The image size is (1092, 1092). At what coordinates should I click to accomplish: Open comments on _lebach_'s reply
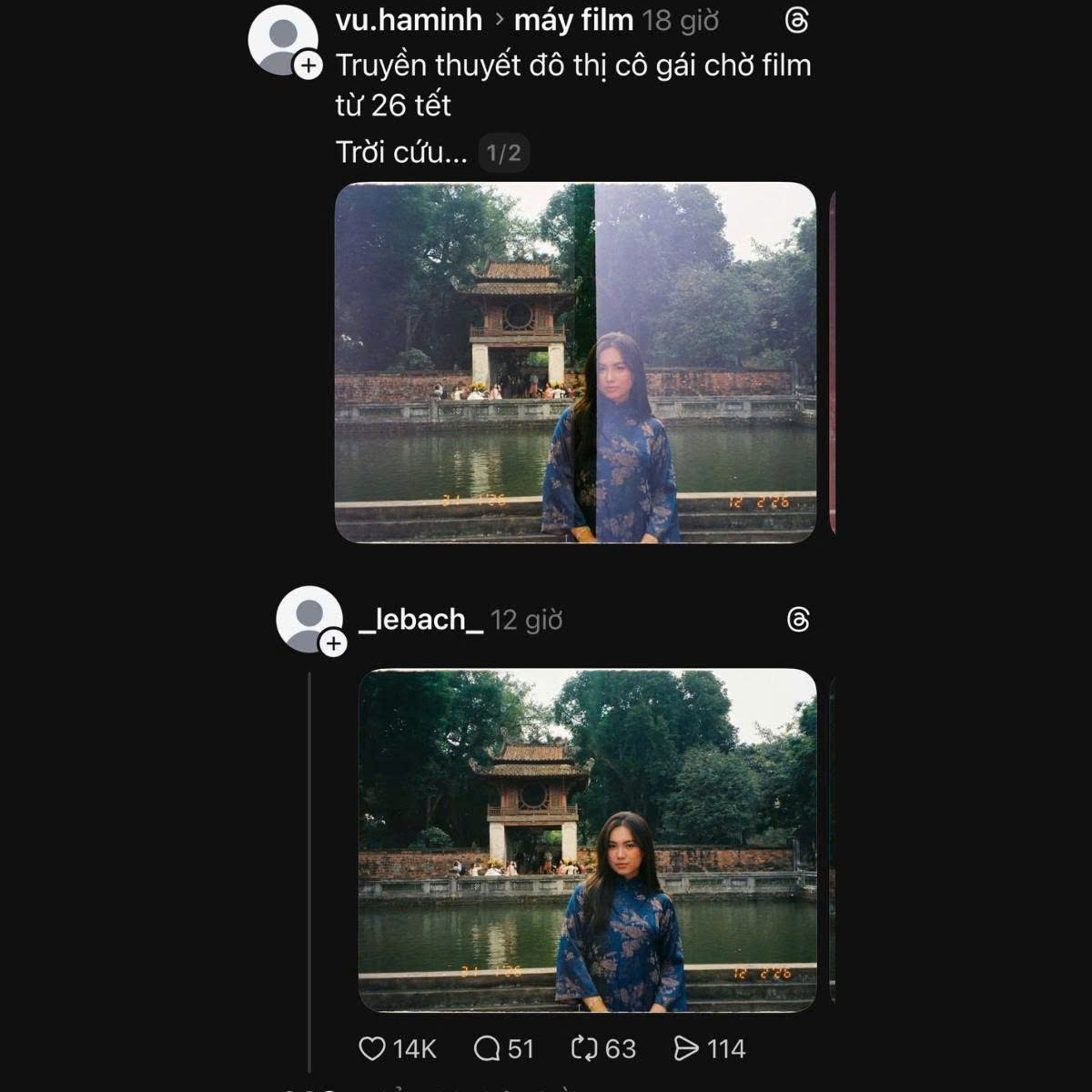coord(487,1049)
